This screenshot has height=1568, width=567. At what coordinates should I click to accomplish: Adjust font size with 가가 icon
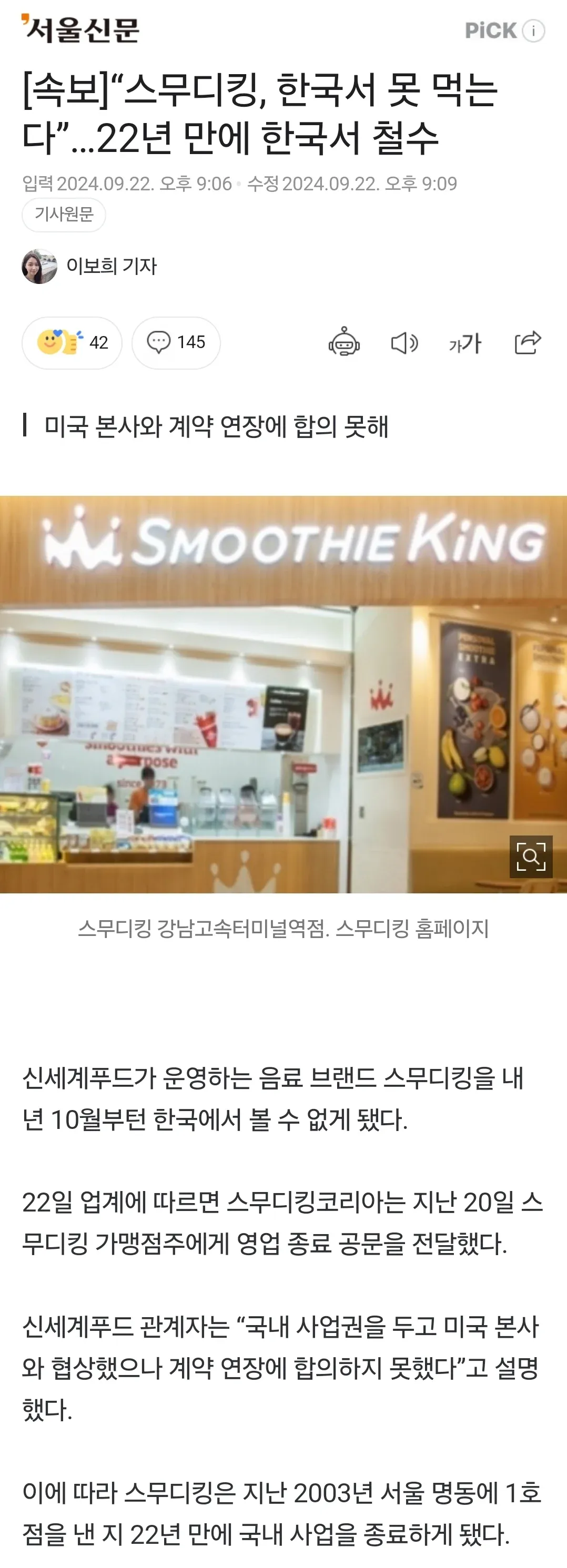click(465, 343)
